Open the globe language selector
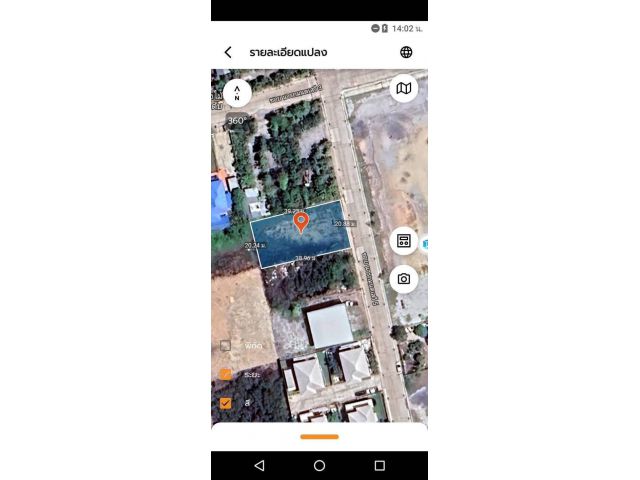 click(x=406, y=52)
